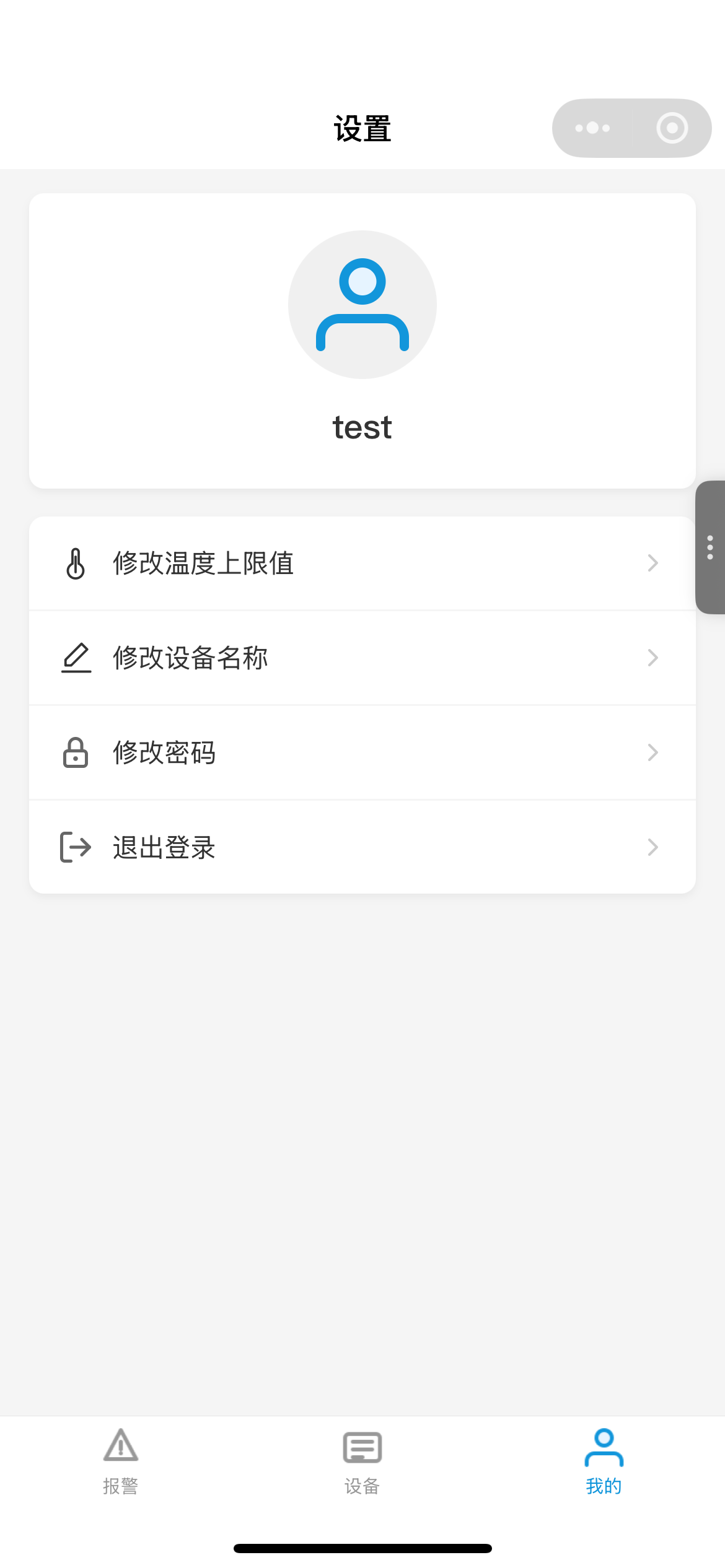Click the pencil edit icon beside 修改设备名称

pyautogui.click(x=76, y=657)
